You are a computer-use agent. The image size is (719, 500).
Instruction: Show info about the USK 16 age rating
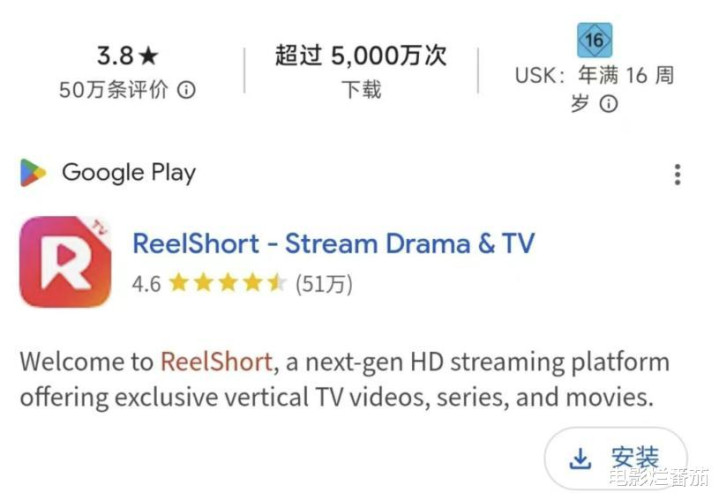coord(608,105)
